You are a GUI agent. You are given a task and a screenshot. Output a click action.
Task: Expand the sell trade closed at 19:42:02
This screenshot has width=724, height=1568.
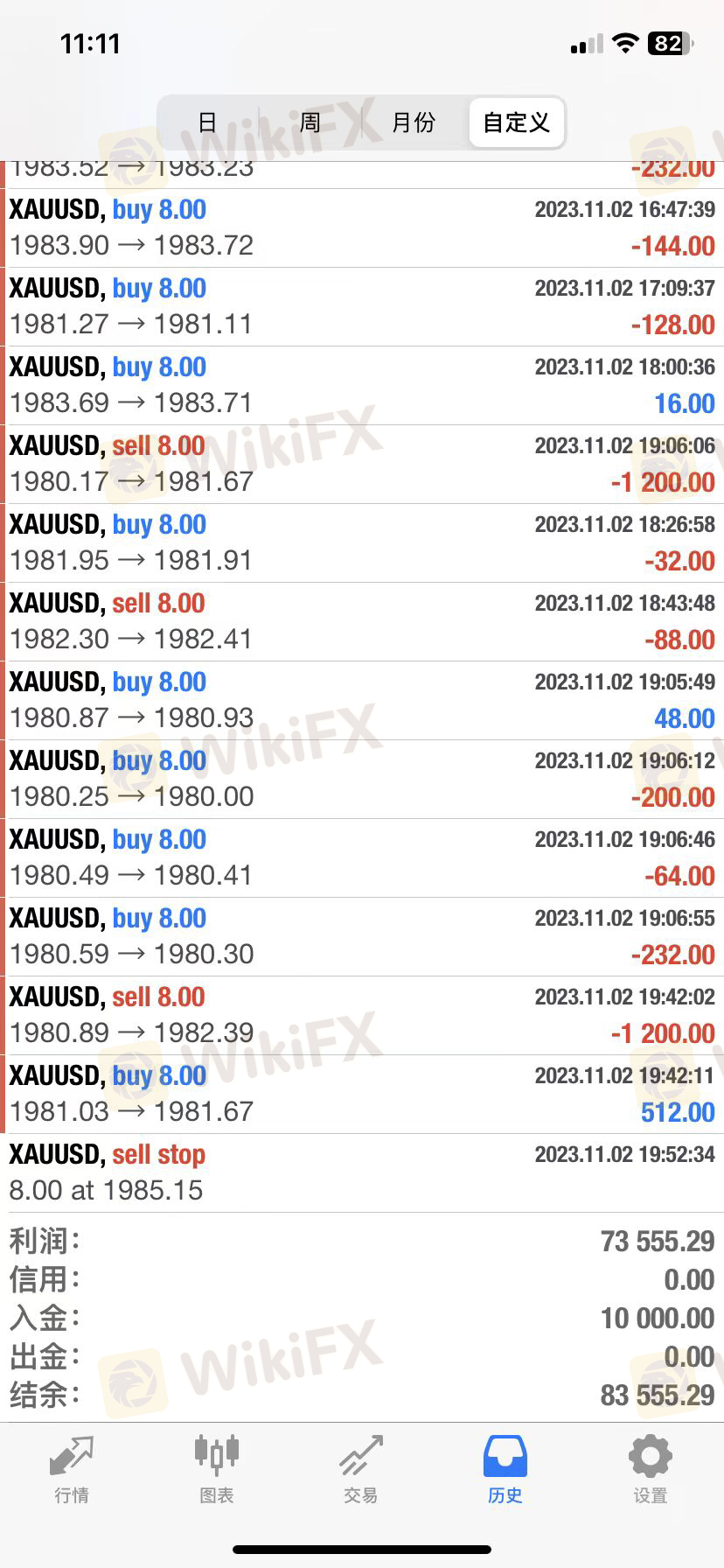point(362,1016)
